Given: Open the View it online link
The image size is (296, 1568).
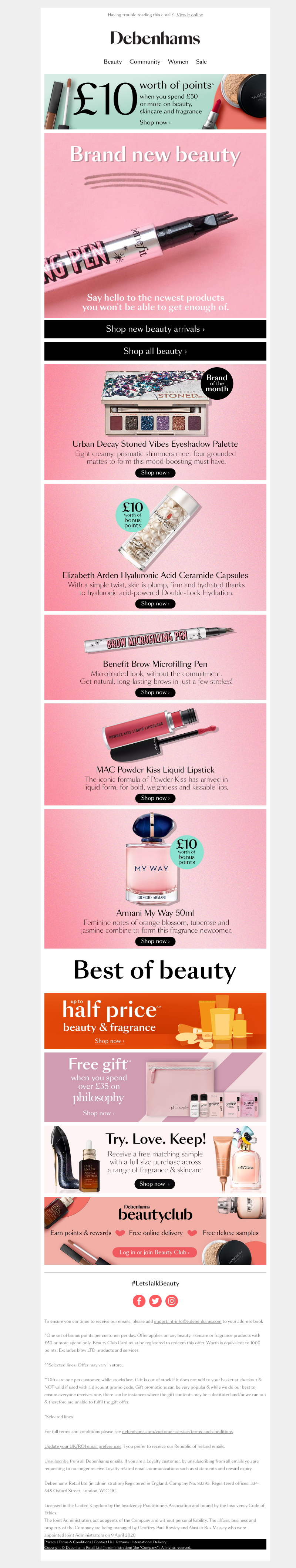Looking at the screenshot, I should point(189,15).
